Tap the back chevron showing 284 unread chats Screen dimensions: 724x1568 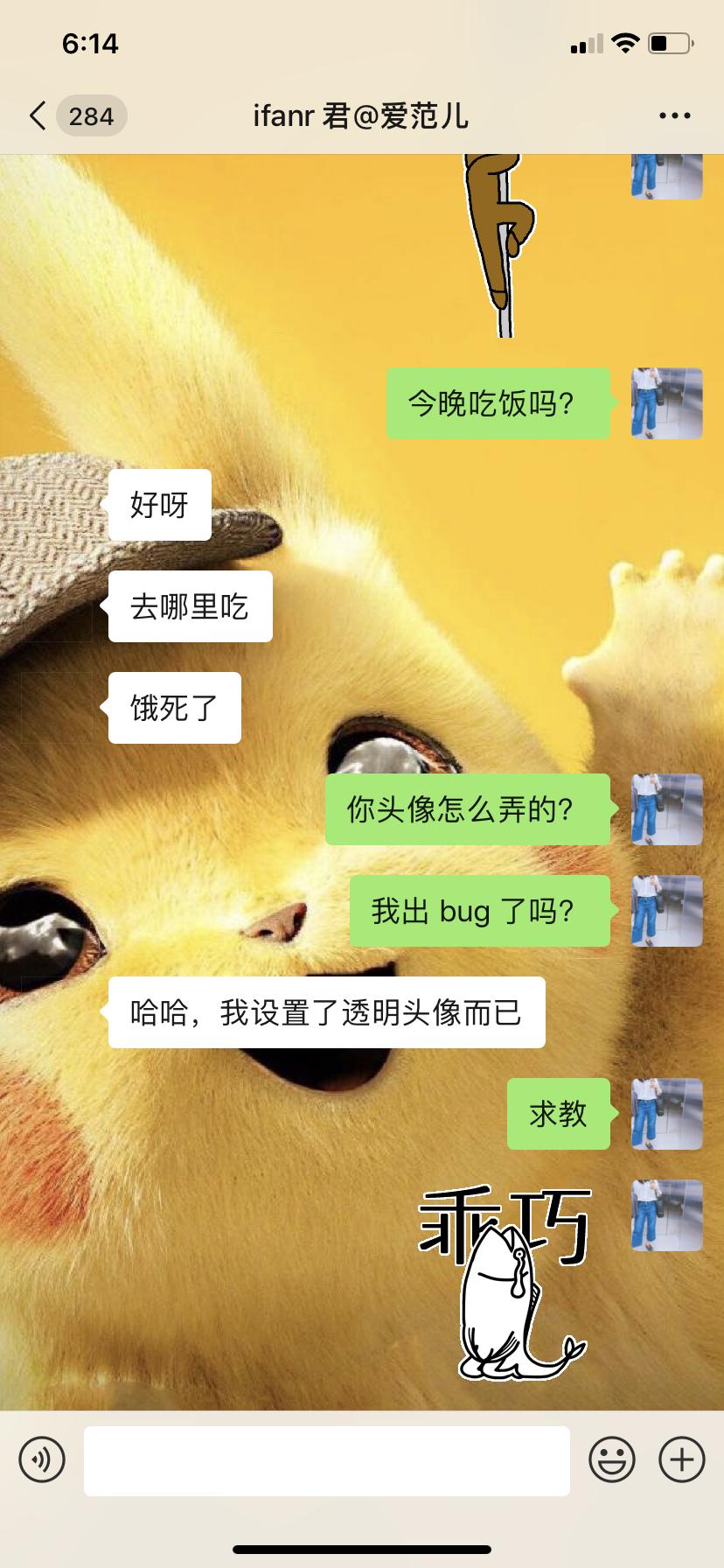click(74, 115)
